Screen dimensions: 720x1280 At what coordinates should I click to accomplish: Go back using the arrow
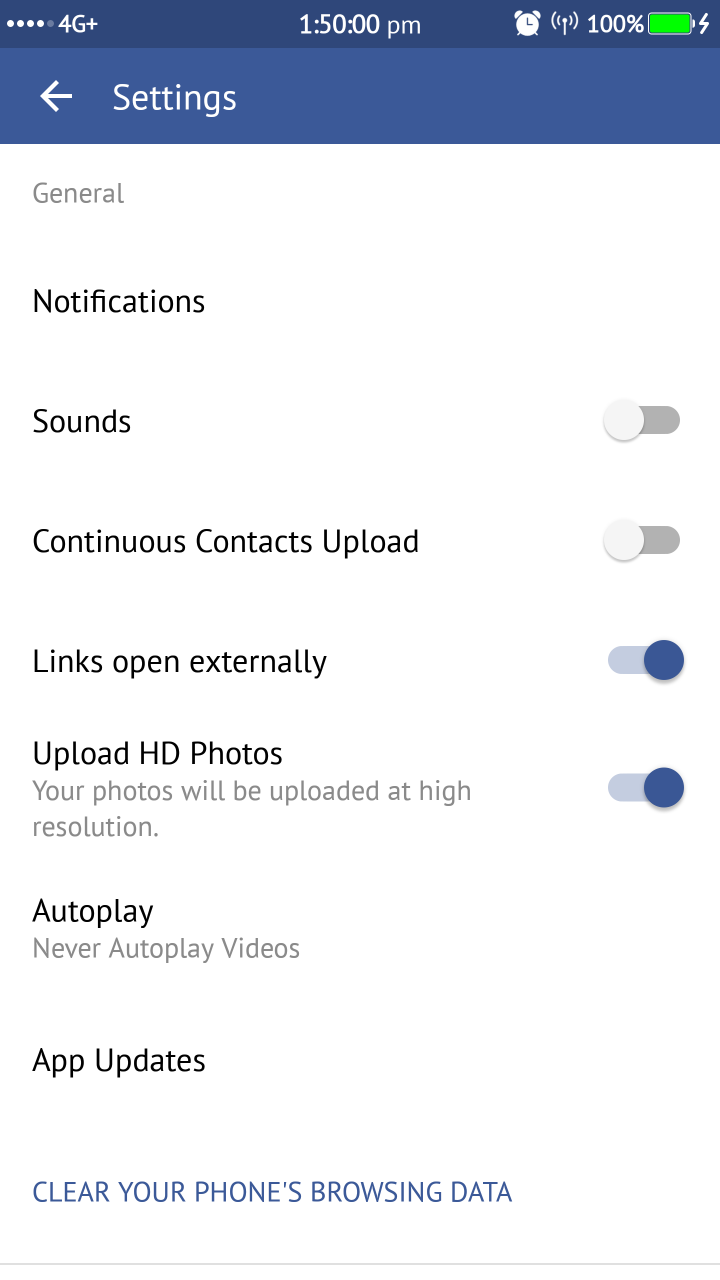56,97
